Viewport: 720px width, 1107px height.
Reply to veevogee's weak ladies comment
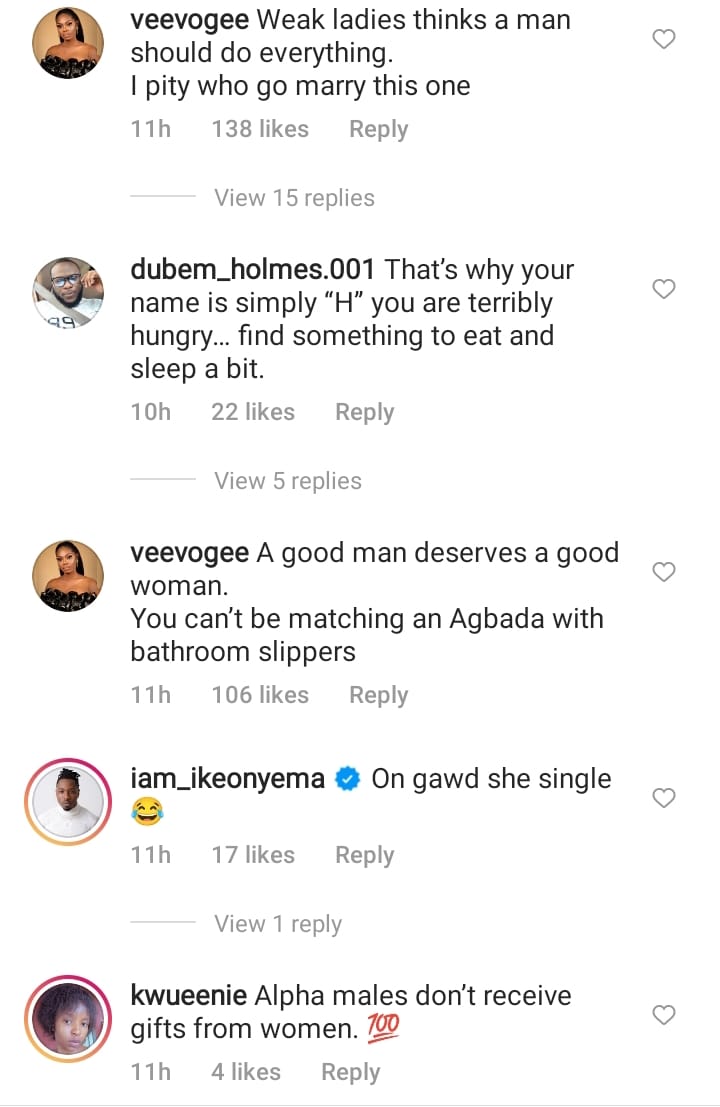click(x=378, y=129)
